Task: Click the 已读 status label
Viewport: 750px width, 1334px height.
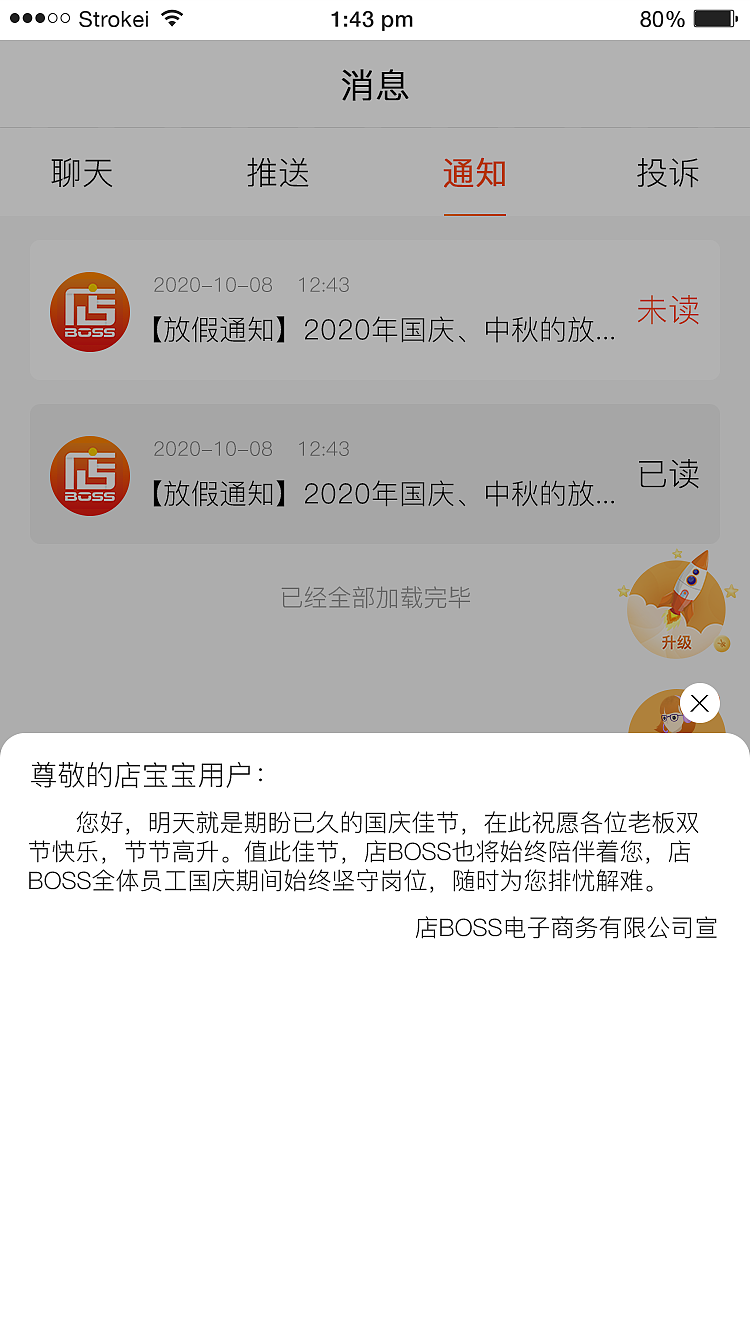Action: tap(667, 475)
